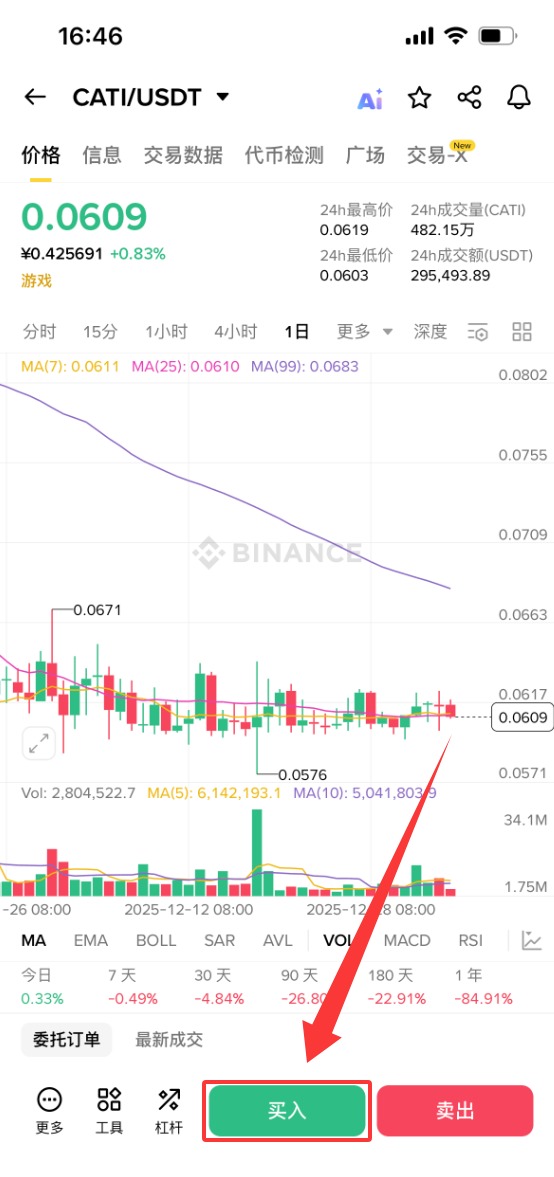Enable the MACD indicator

pyautogui.click(x=407, y=941)
